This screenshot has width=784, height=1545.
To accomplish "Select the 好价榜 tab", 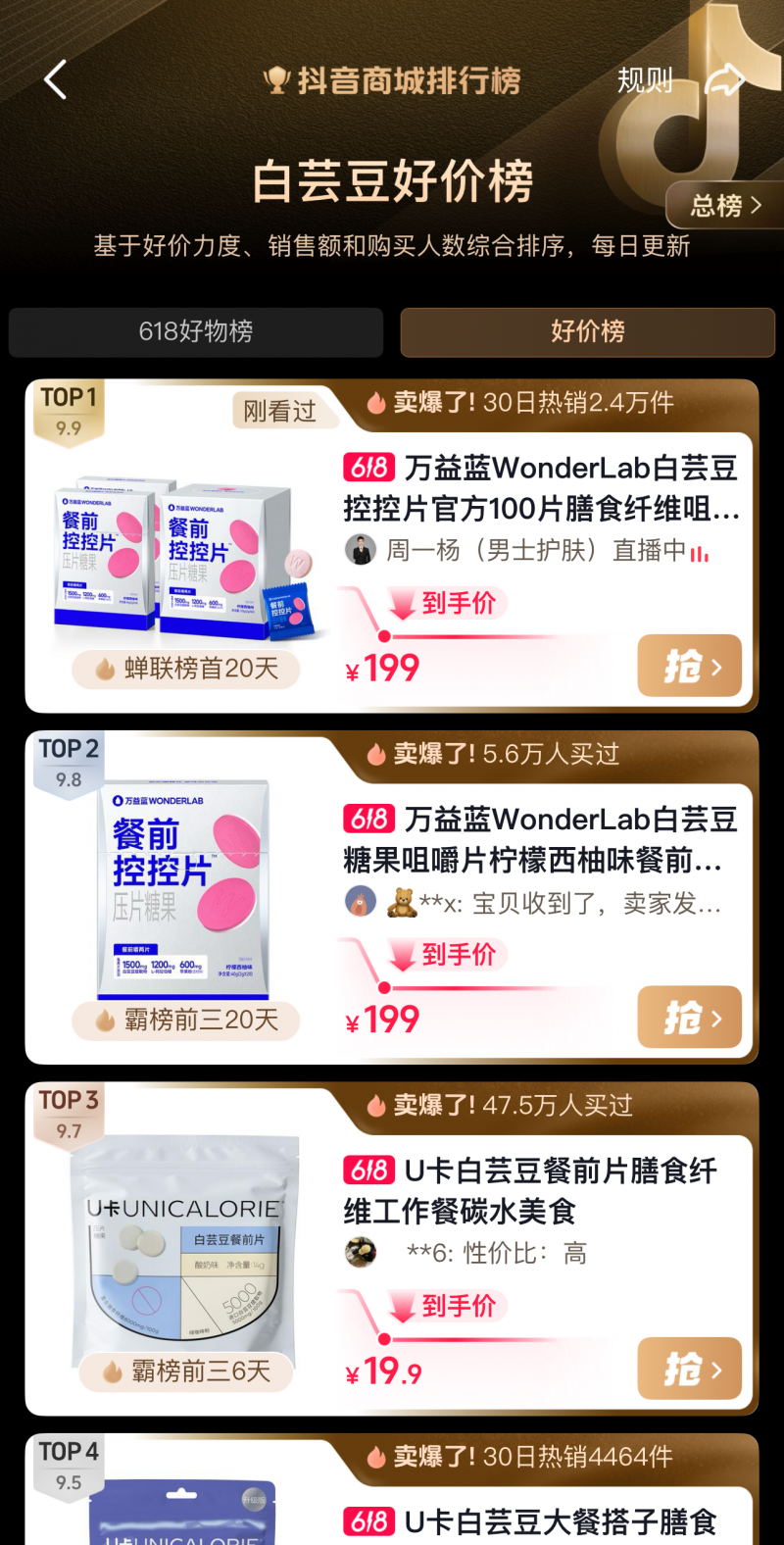I will 587,331.
